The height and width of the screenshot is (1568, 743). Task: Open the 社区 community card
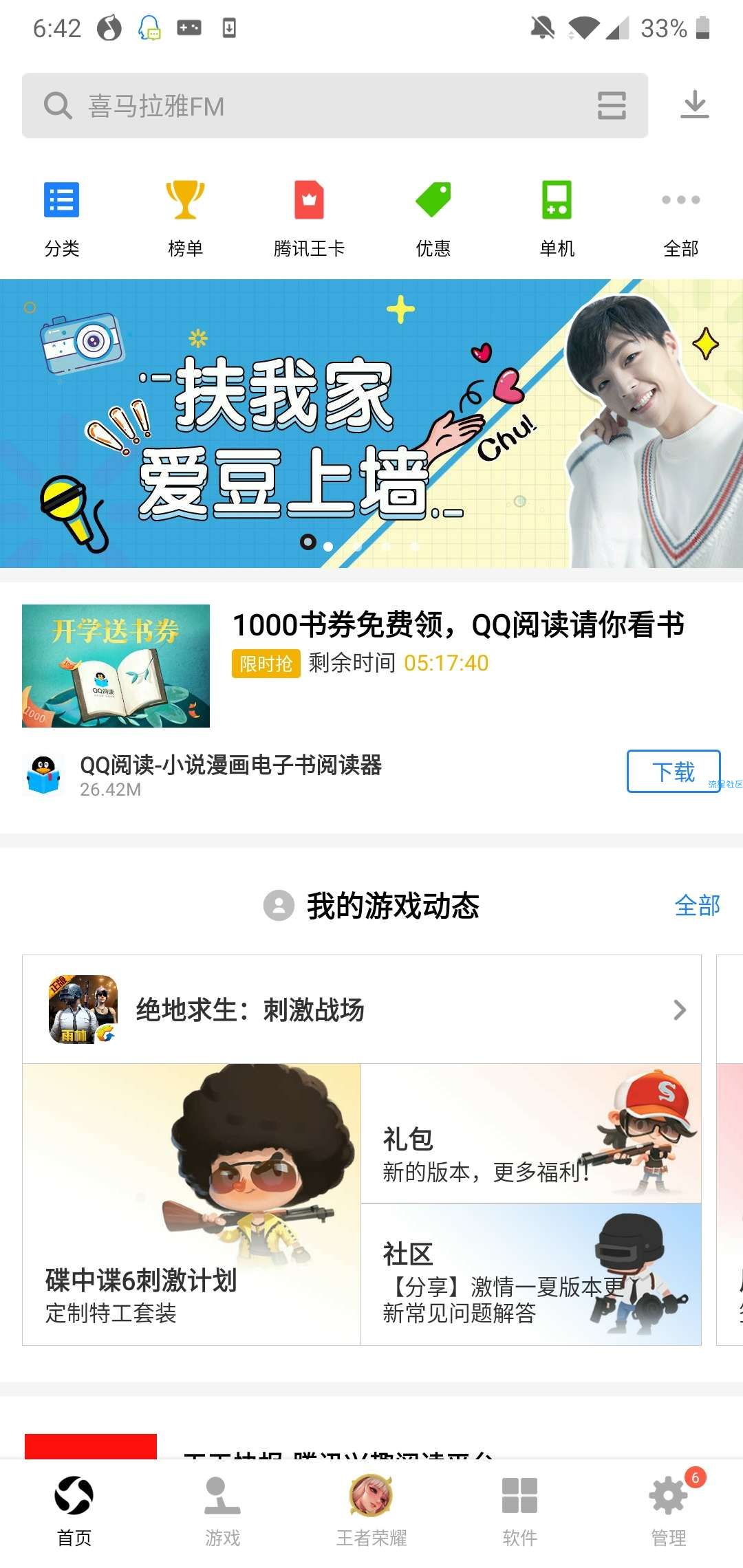(x=530, y=1274)
